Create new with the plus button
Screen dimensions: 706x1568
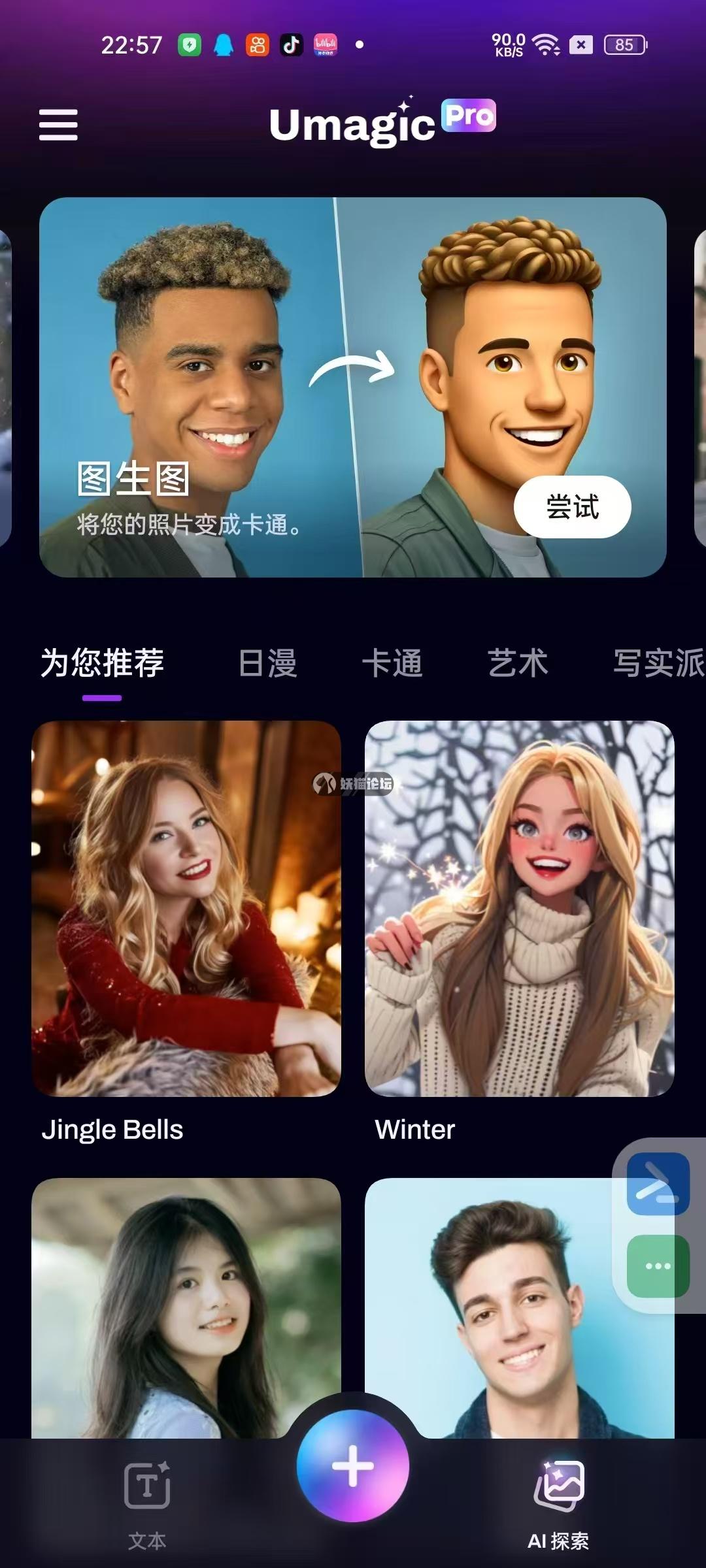(353, 1465)
